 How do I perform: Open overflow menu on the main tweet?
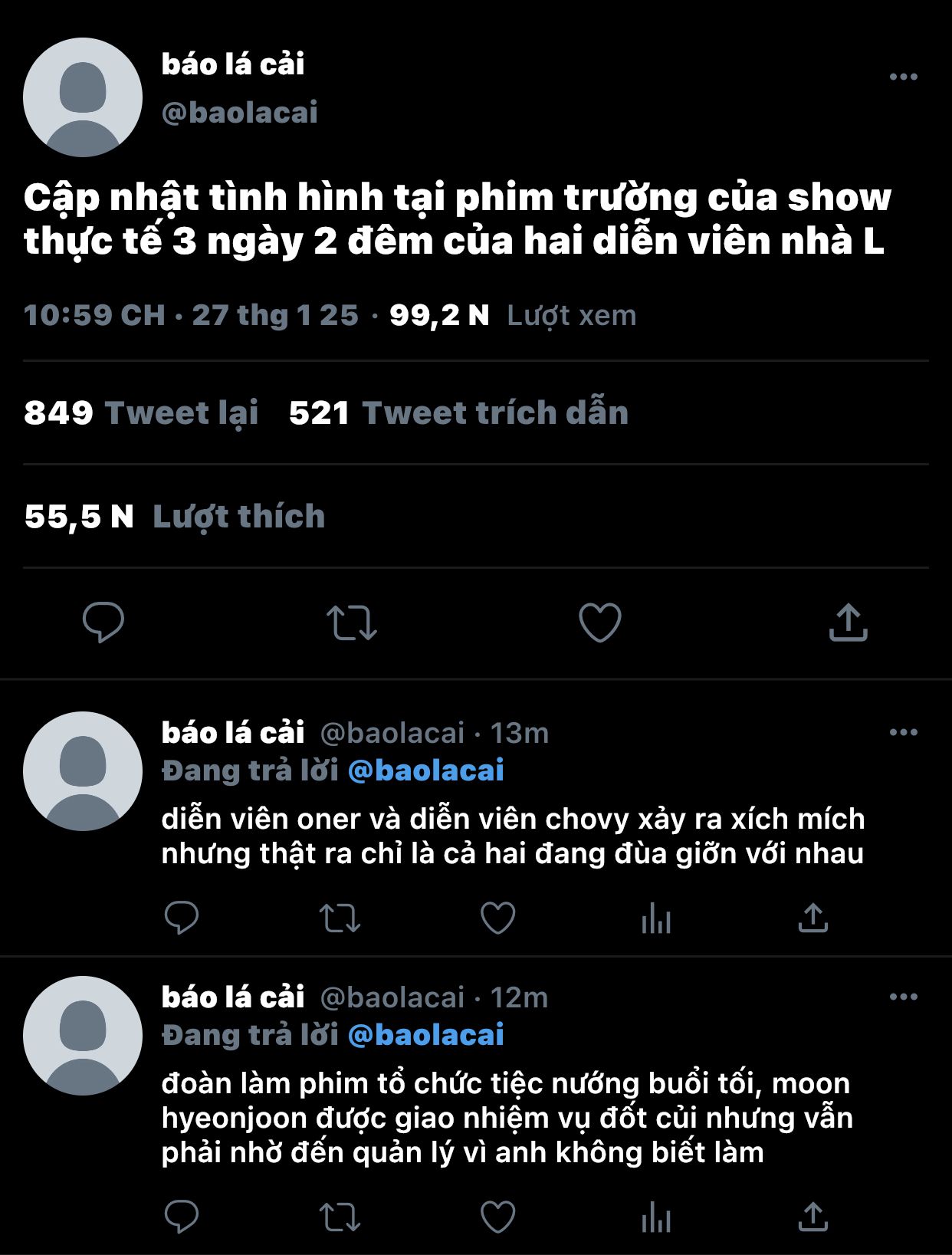903,77
